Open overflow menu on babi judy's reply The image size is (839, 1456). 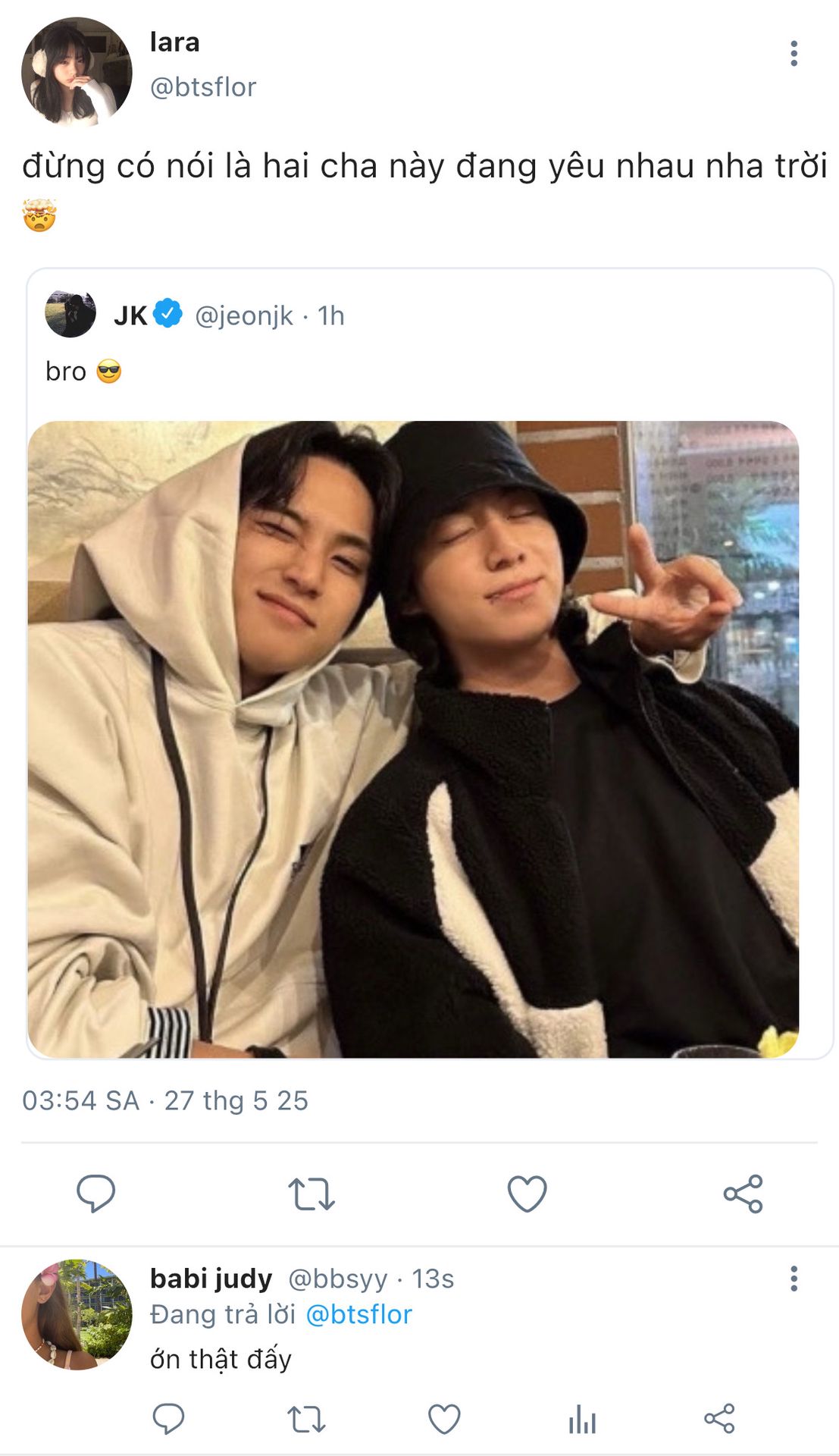(x=794, y=1279)
